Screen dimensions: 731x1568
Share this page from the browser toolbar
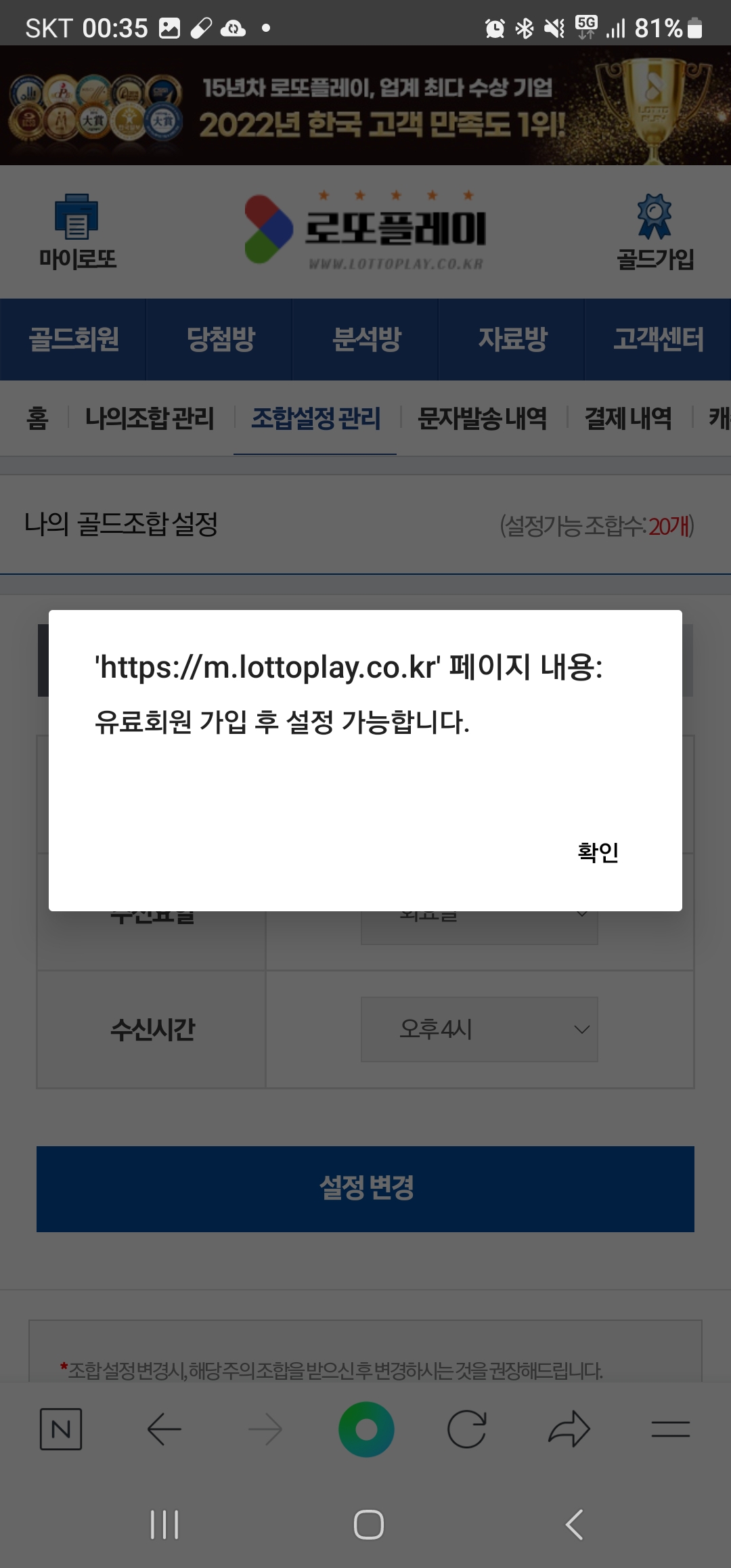(569, 1429)
